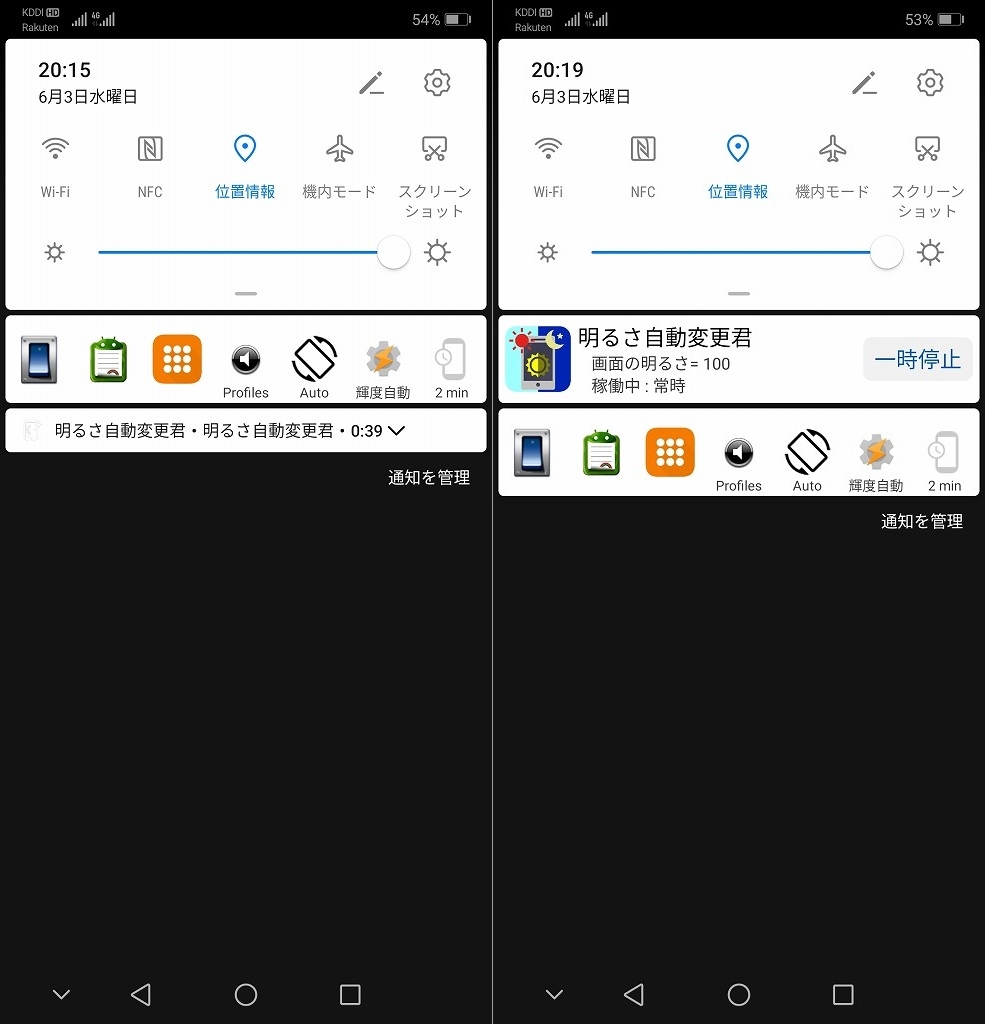Pause 明るさ自動変更君 with the 一時停止 button
This screenshot has height=1024, width=985.
pyautogui.click(x=917, y=359)
